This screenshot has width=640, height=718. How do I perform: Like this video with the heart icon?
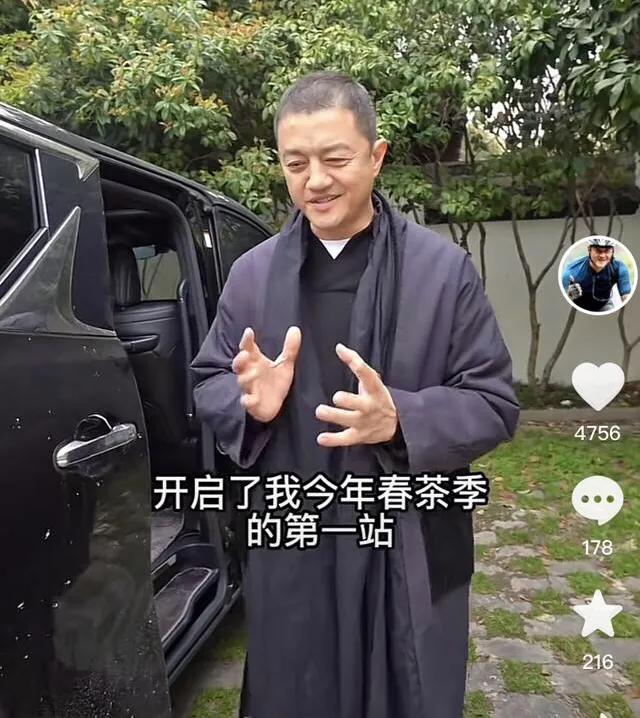tap(598, 385)
